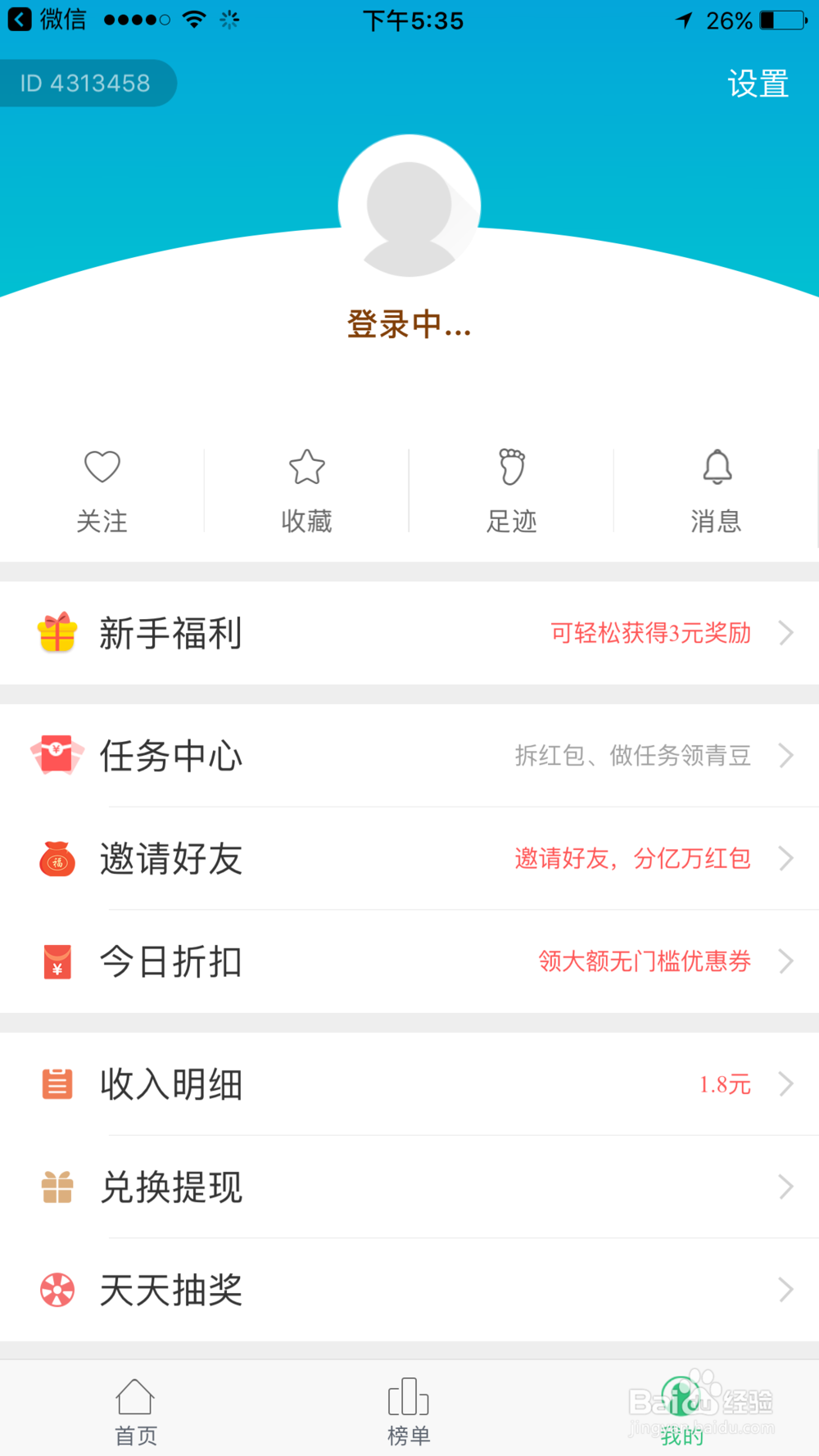The height and width of the screenshot is (1456, 819).
Task: Open 消息 notifications bell
Action: (x=717, y=491)
